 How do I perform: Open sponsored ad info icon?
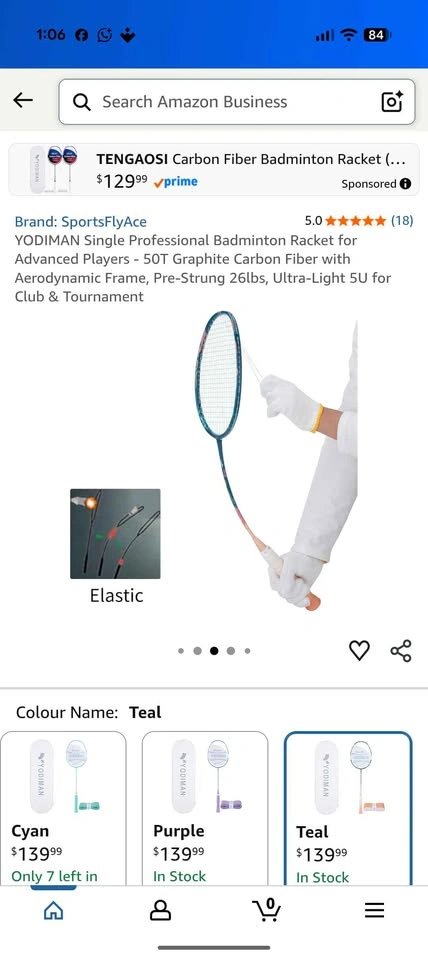pyautogui.click(x=405, y=184)
